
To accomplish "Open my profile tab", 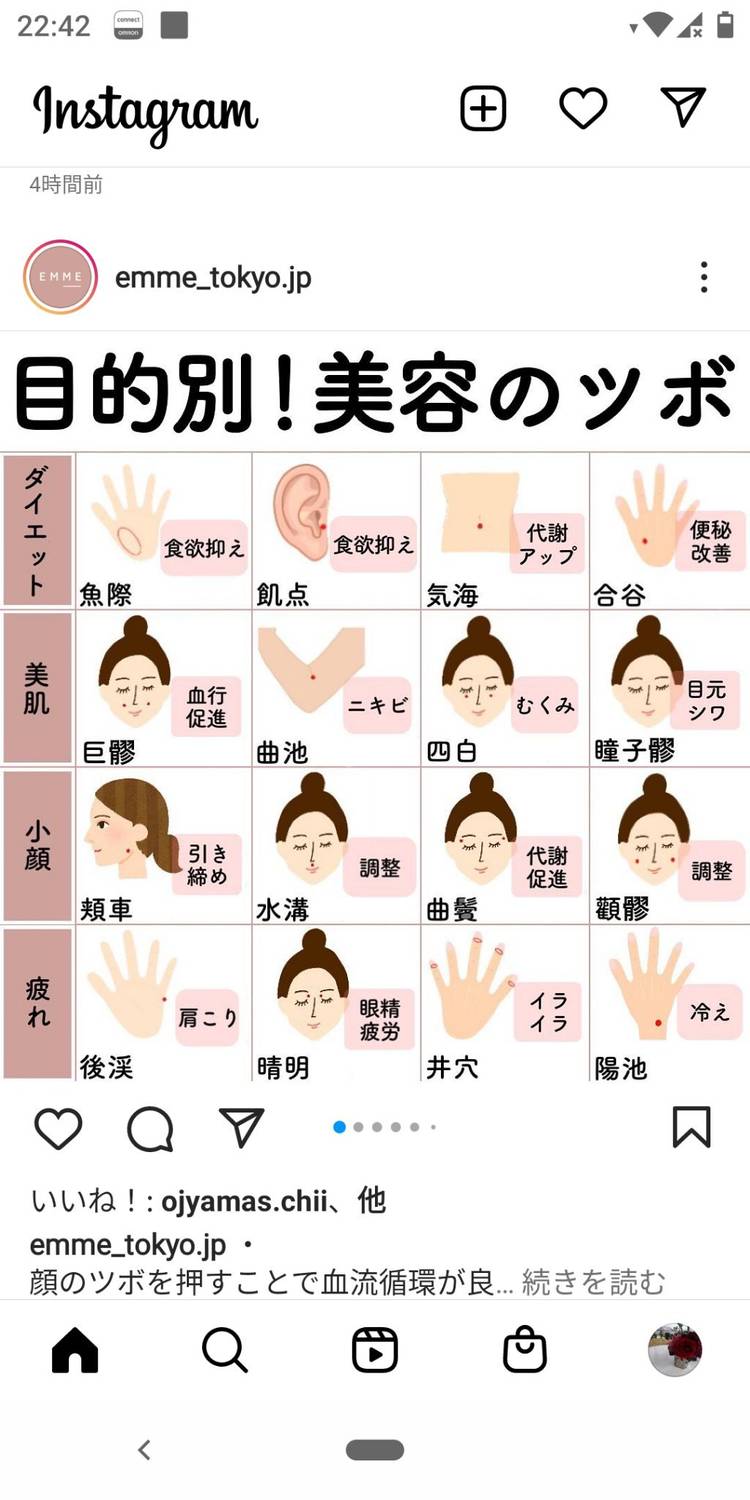I will pyautogui.click(x=675, y=1350).
